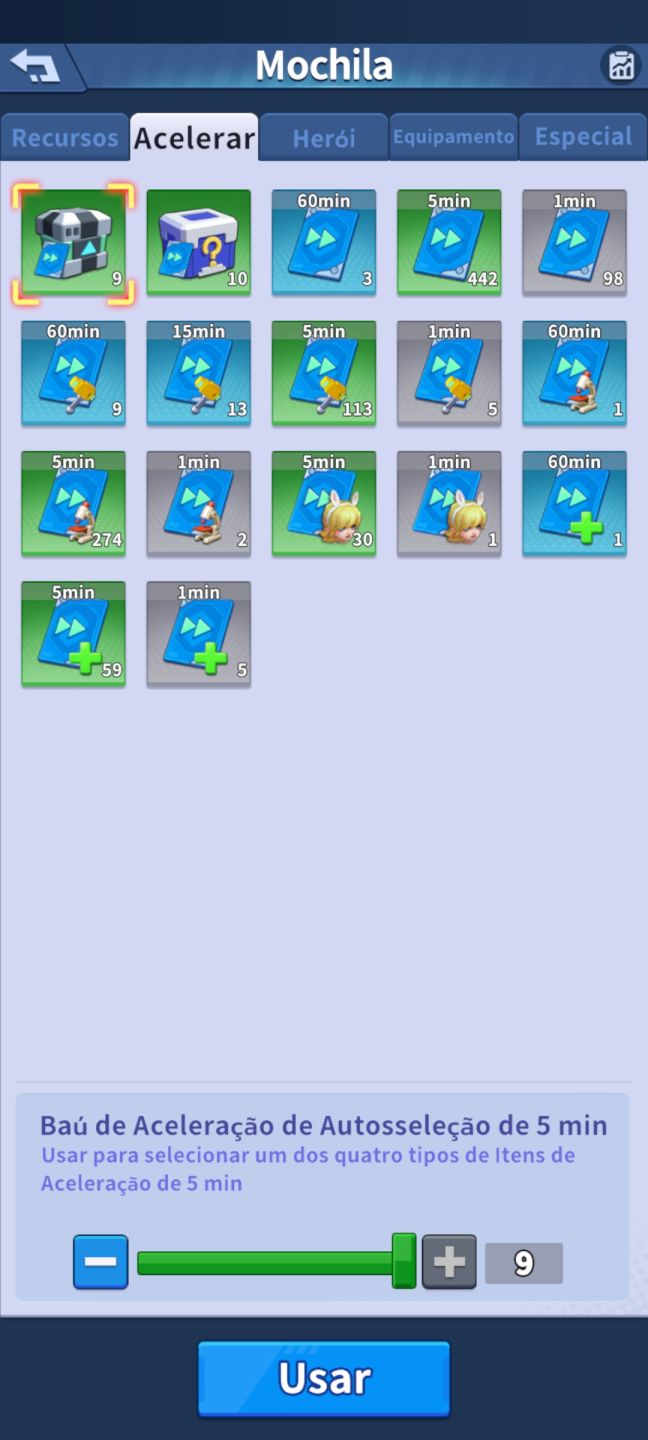Select the 60min speedup with 3 units

coord(324,242)
